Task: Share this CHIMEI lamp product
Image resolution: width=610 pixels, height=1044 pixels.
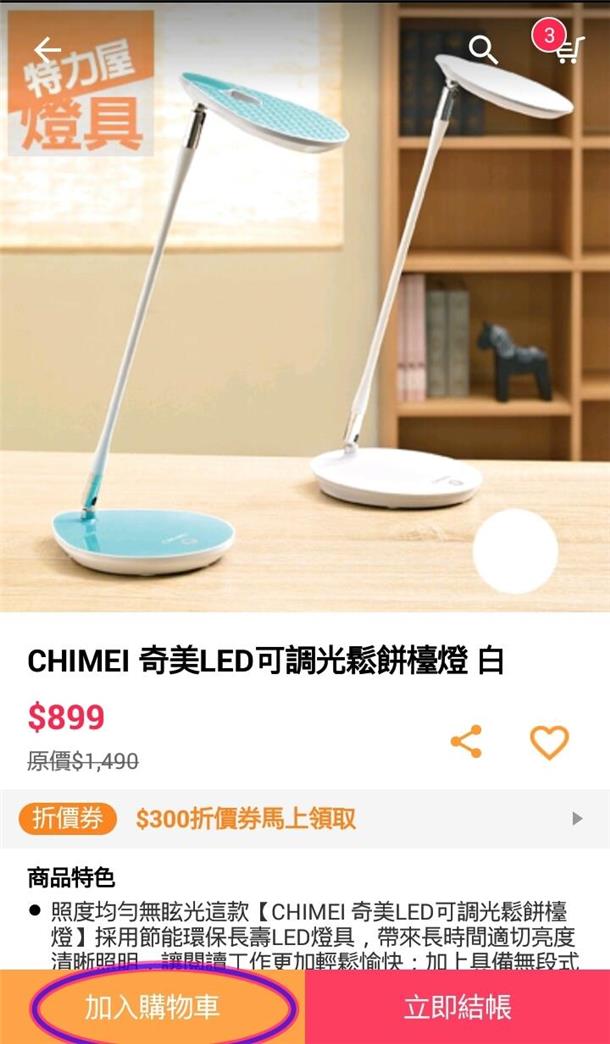Action: 466,741
